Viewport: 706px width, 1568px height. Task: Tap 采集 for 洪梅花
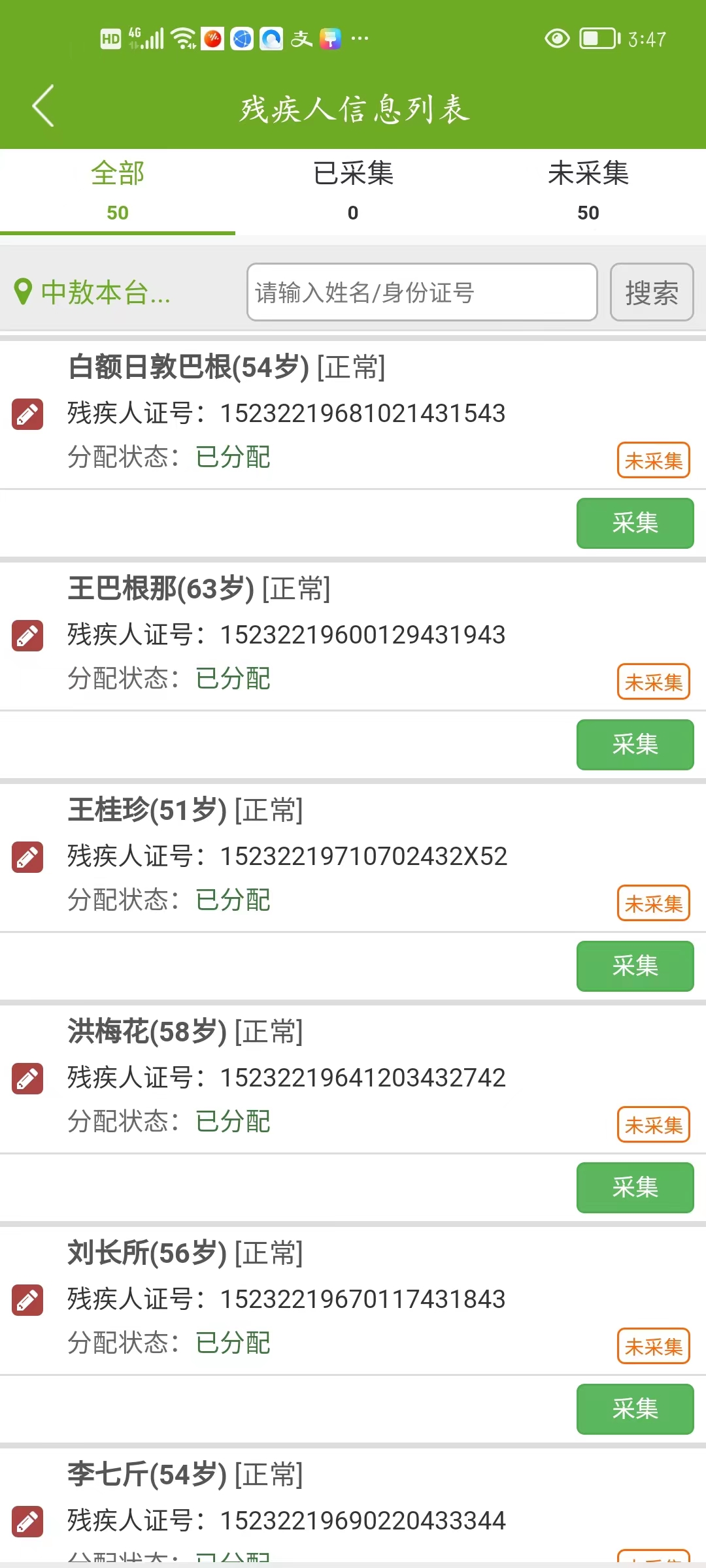(x=635, y=1187)
